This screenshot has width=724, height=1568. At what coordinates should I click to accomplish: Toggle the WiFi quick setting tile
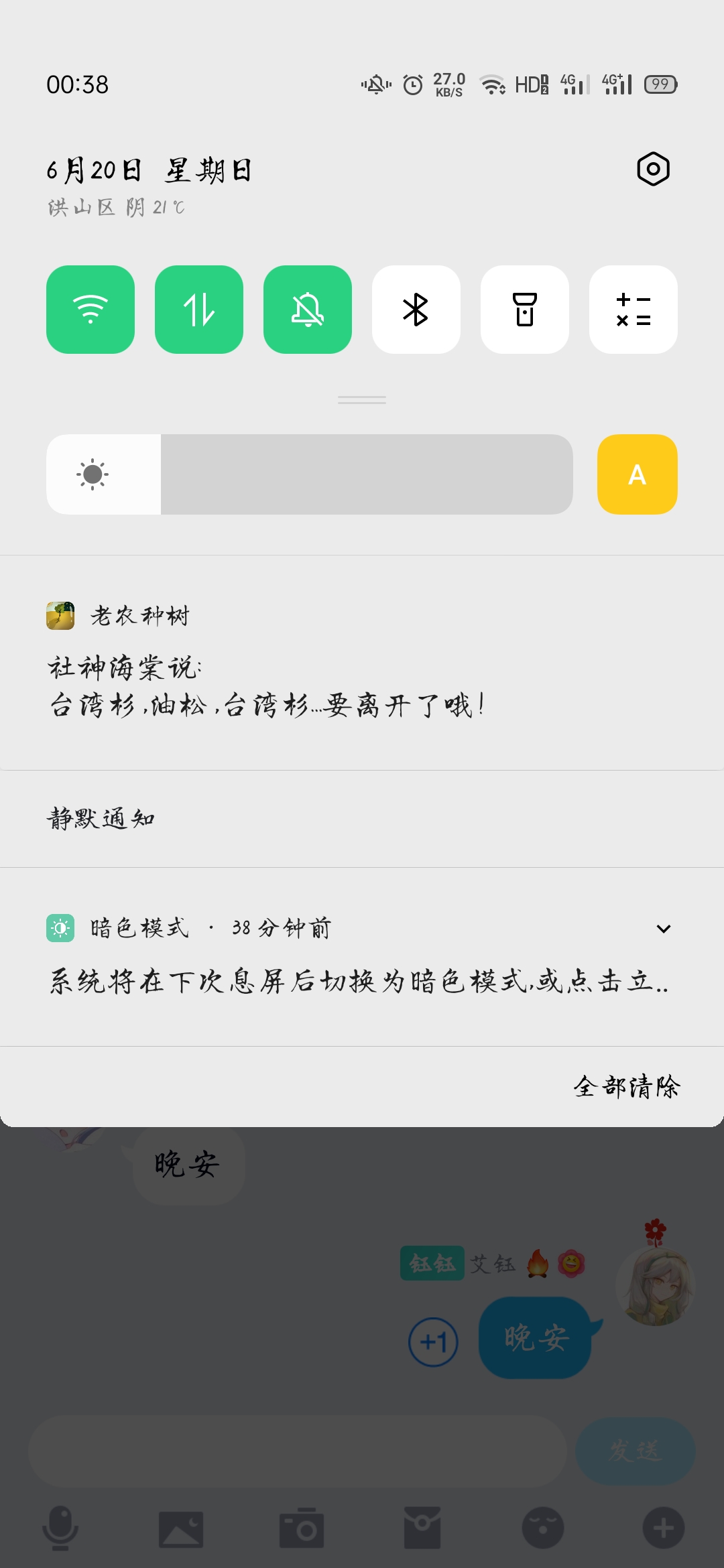coord(90,309)
